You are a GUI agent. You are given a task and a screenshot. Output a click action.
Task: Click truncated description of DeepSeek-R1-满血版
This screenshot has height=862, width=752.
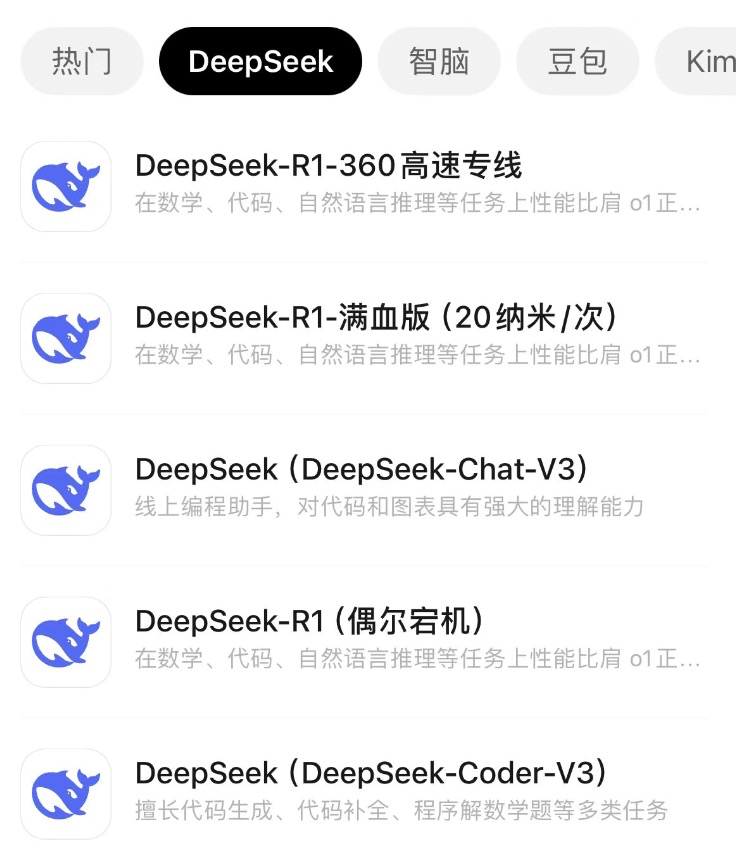416,355
